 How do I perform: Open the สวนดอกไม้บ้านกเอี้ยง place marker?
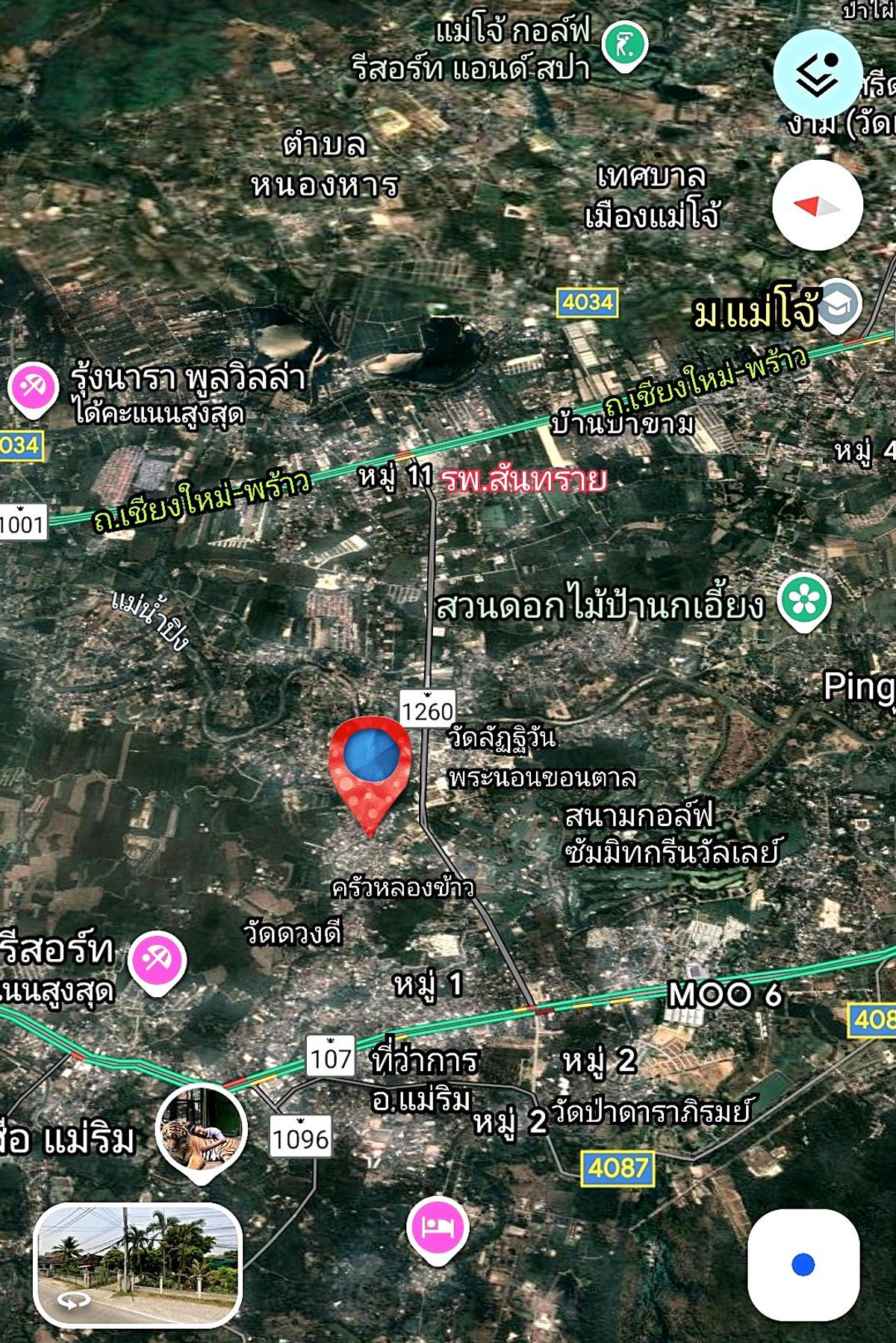804,600
